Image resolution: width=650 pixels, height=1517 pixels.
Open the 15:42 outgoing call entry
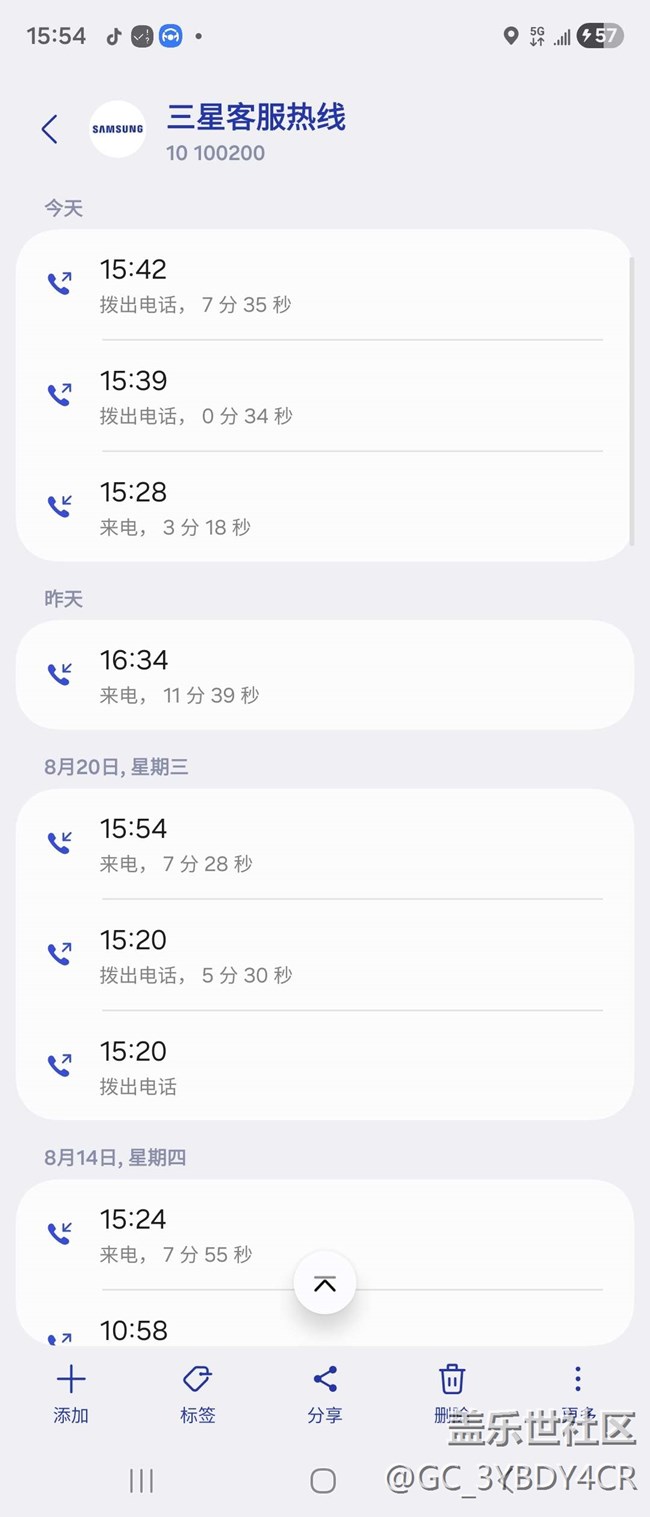click(324, 285)
